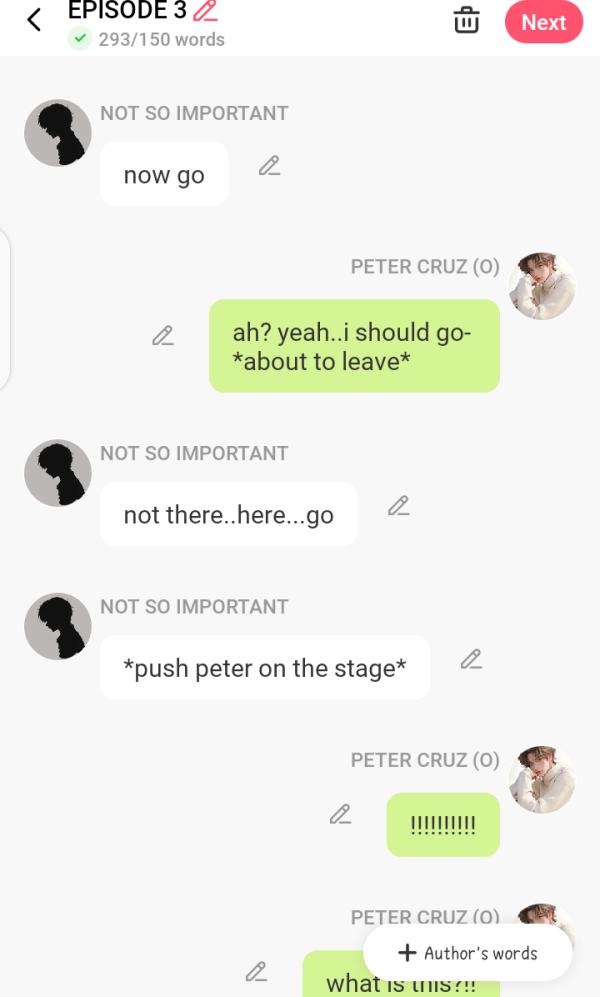Edit the "now go" message
The width and height of the screenshot is (600, 997).
tap(269, 166)
